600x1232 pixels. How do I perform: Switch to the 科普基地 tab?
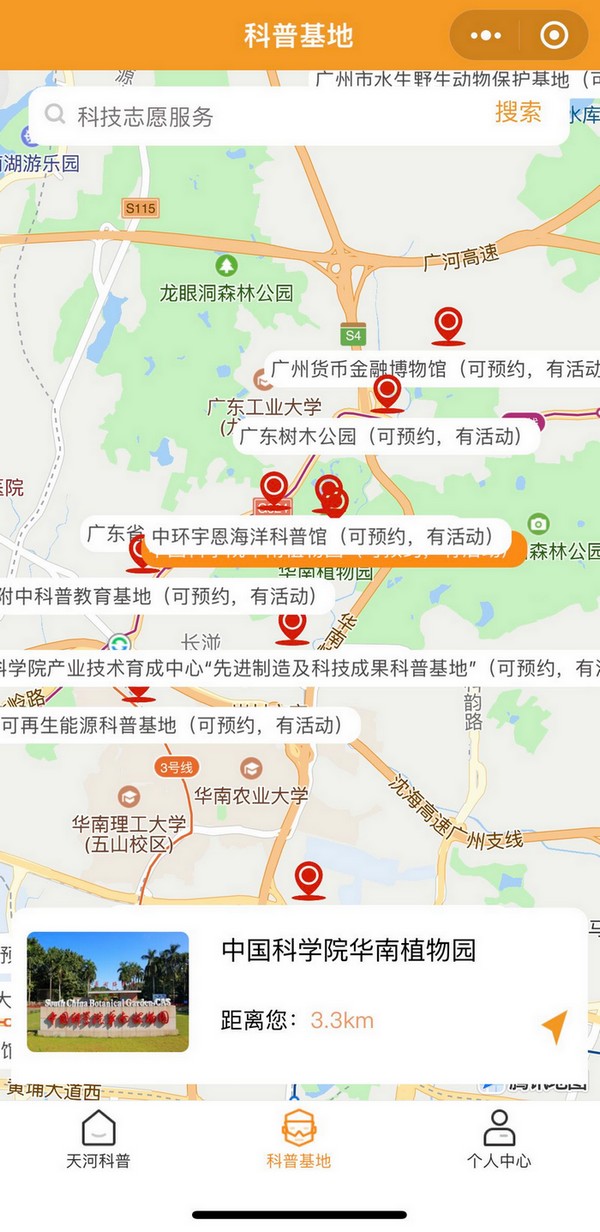coord(298,1140)
